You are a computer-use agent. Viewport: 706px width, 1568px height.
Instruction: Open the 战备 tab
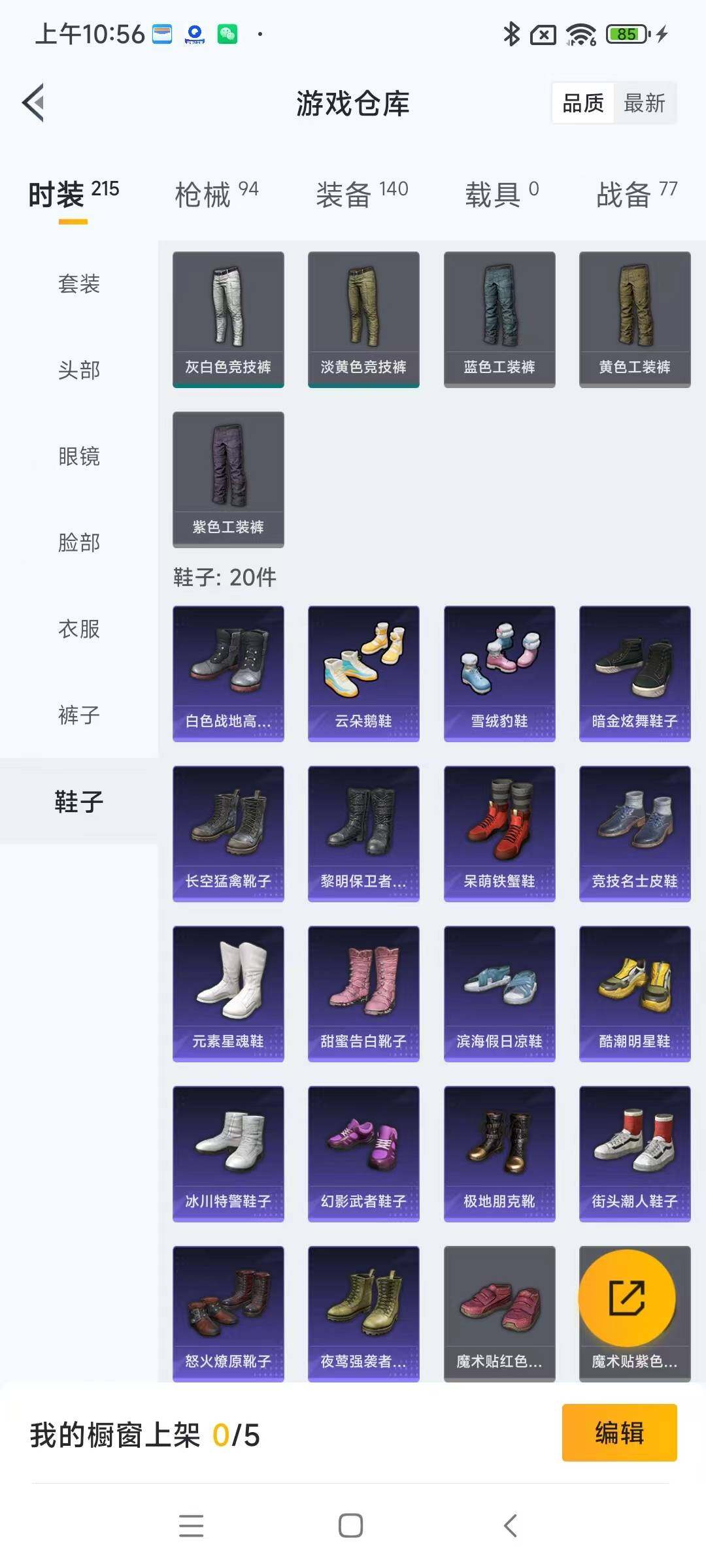pos(637,194)
